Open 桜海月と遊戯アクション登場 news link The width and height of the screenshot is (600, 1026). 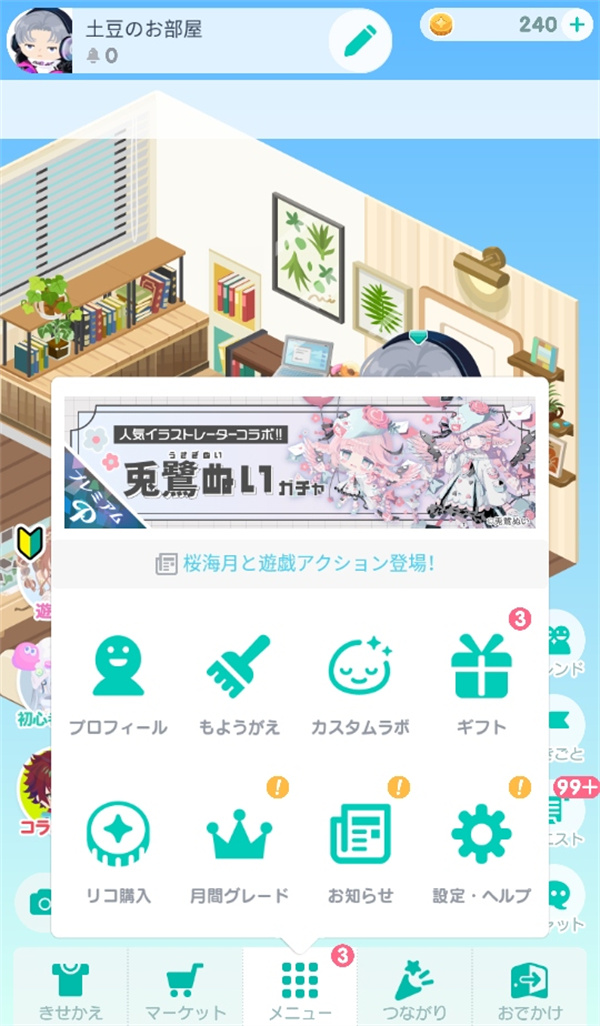click(300, 564)
